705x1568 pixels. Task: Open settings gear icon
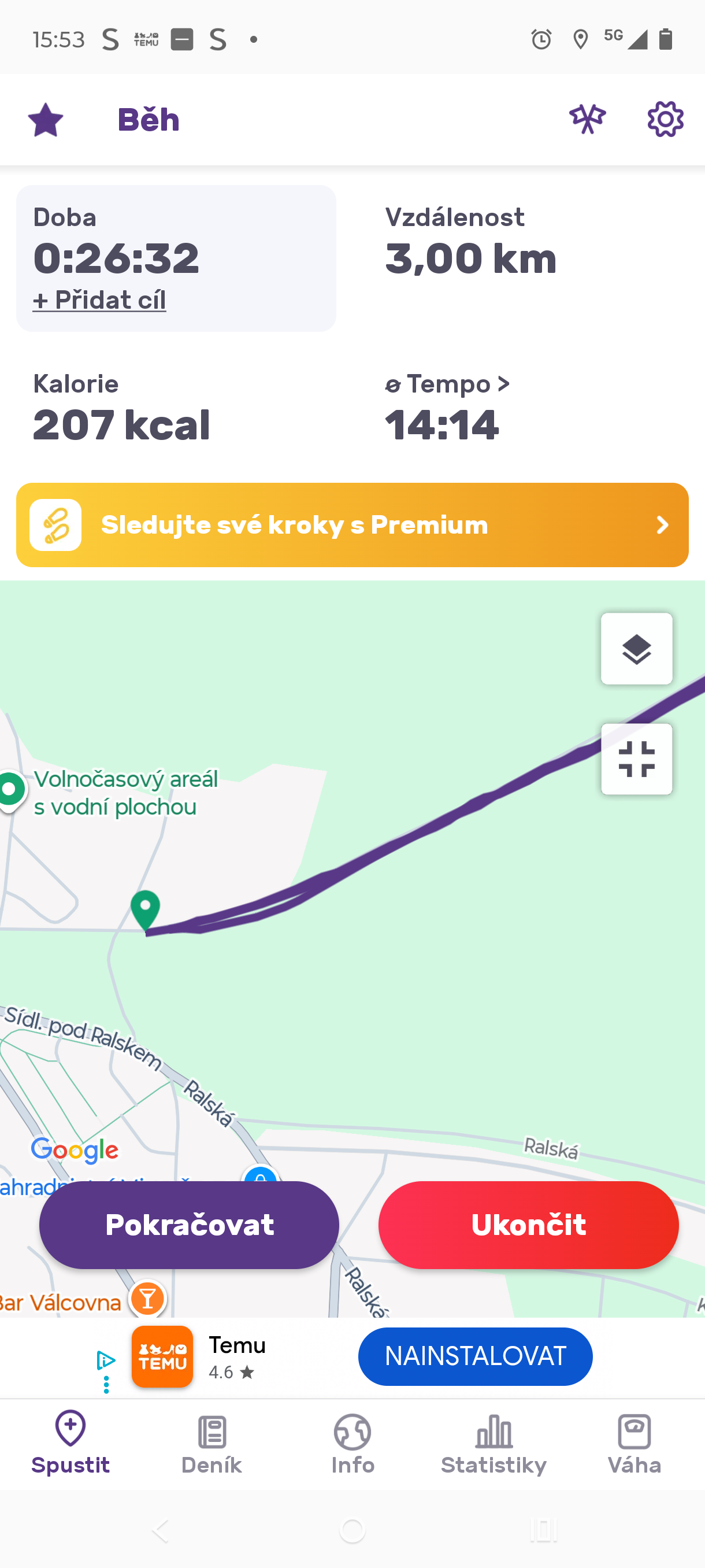point(665,119)
